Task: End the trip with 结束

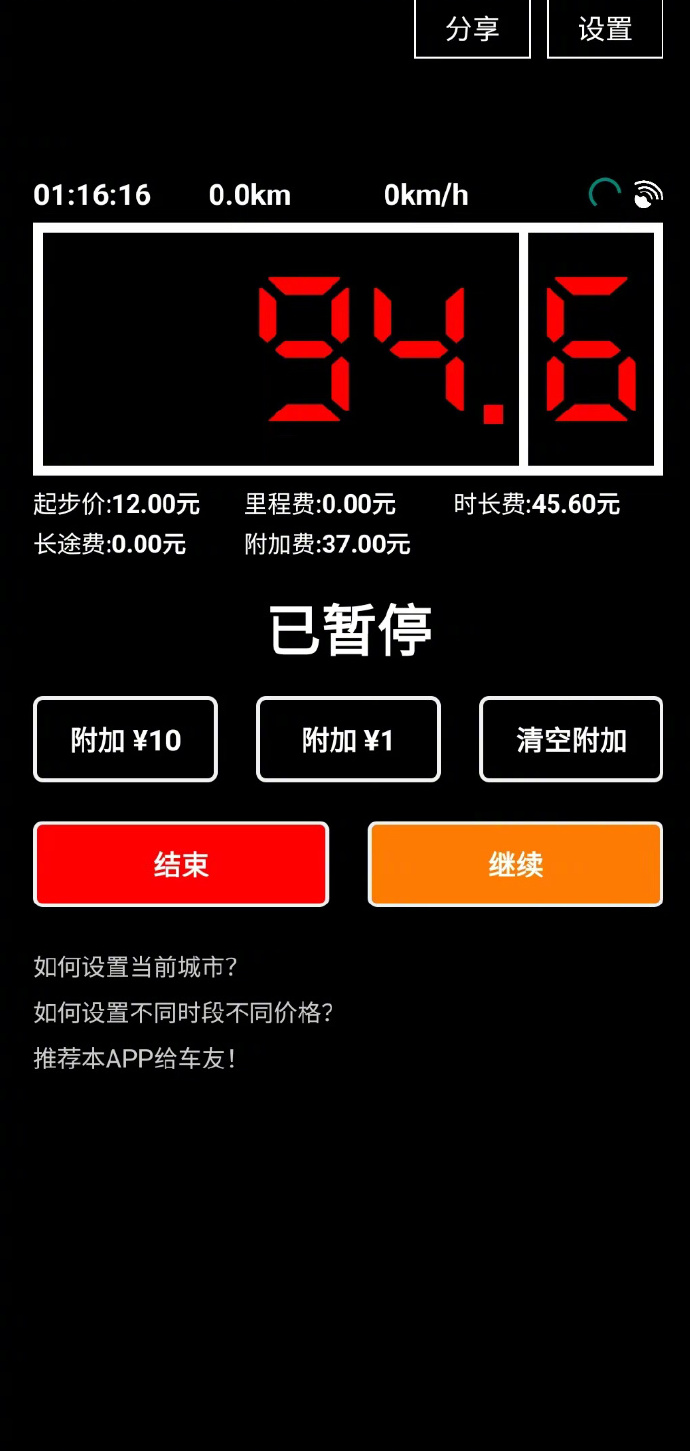Action: point(181,864)
